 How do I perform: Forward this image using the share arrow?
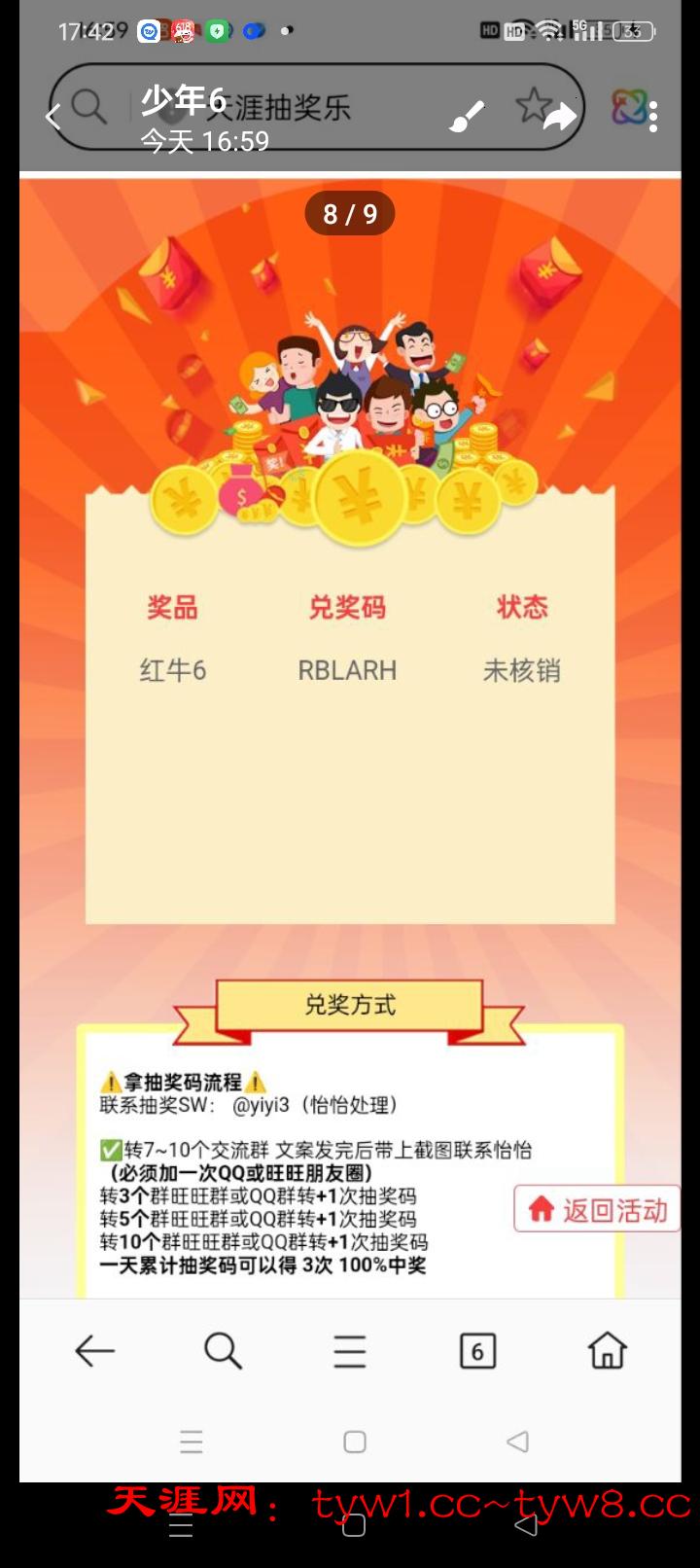pyautogui.click(x=559, y=118)
